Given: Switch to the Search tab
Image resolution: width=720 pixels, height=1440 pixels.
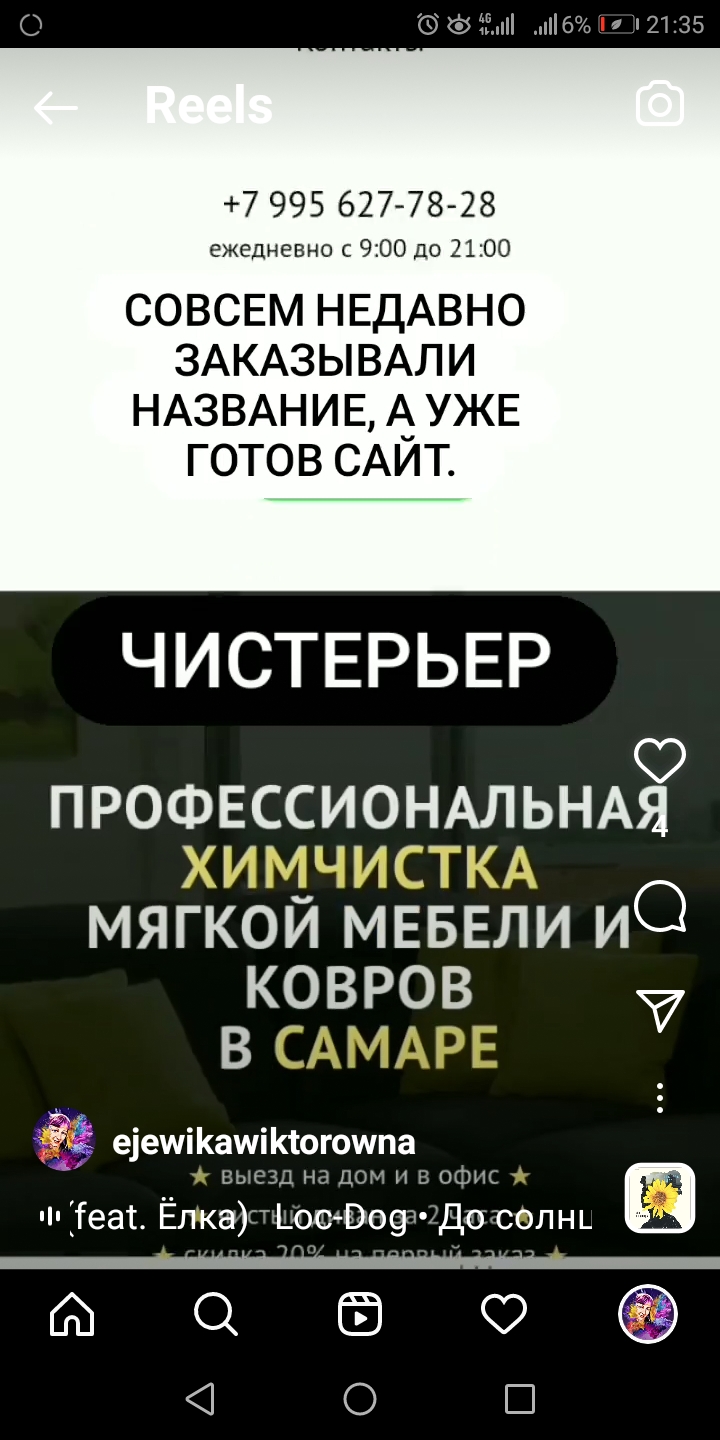Looking at the screenshot, I should point(216,1313).
